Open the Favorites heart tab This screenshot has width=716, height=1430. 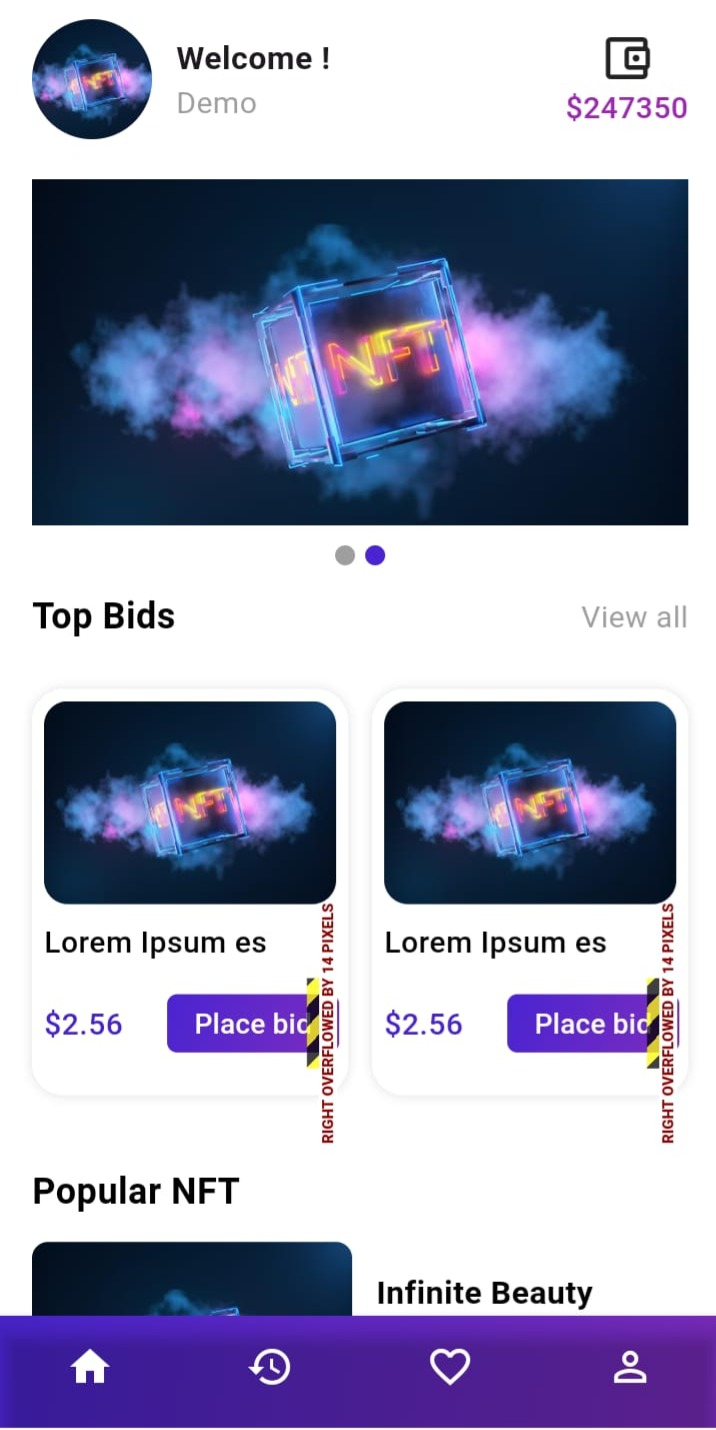coord(450,1367)
